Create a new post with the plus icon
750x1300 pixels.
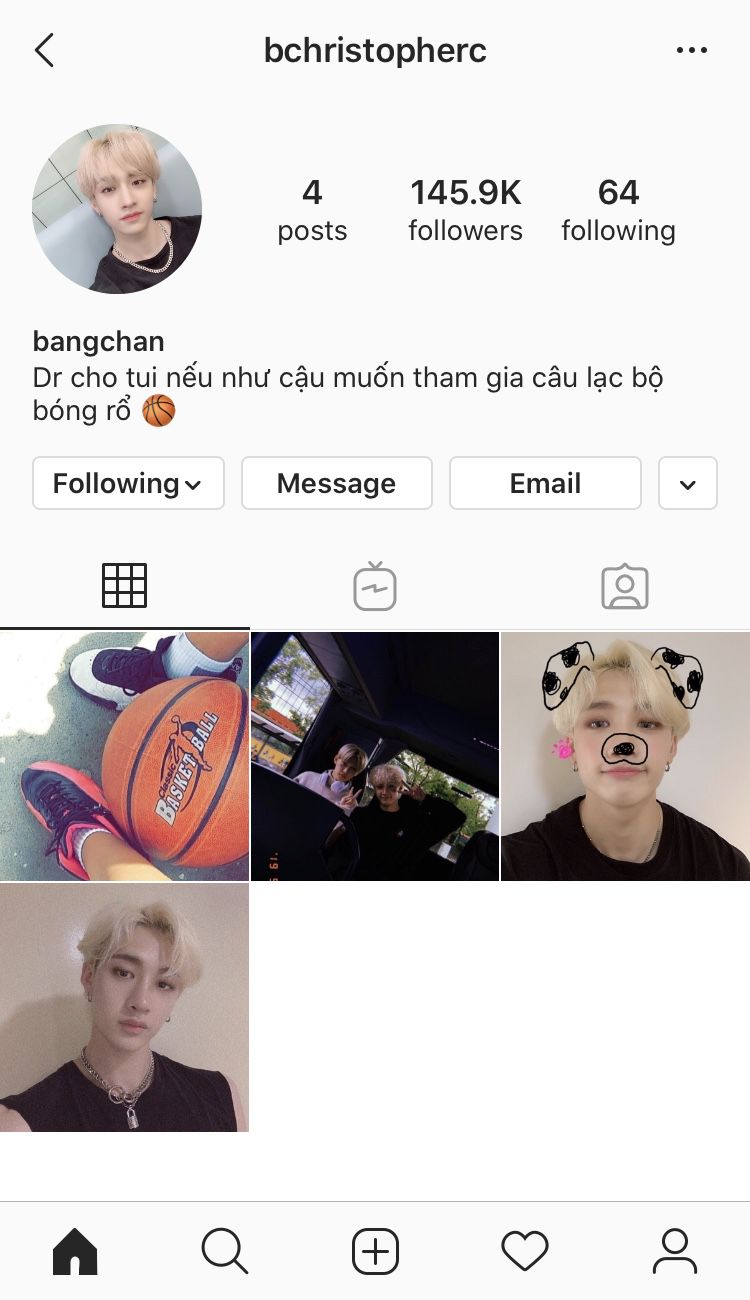pyautogui.click(x=375, y=1251)
